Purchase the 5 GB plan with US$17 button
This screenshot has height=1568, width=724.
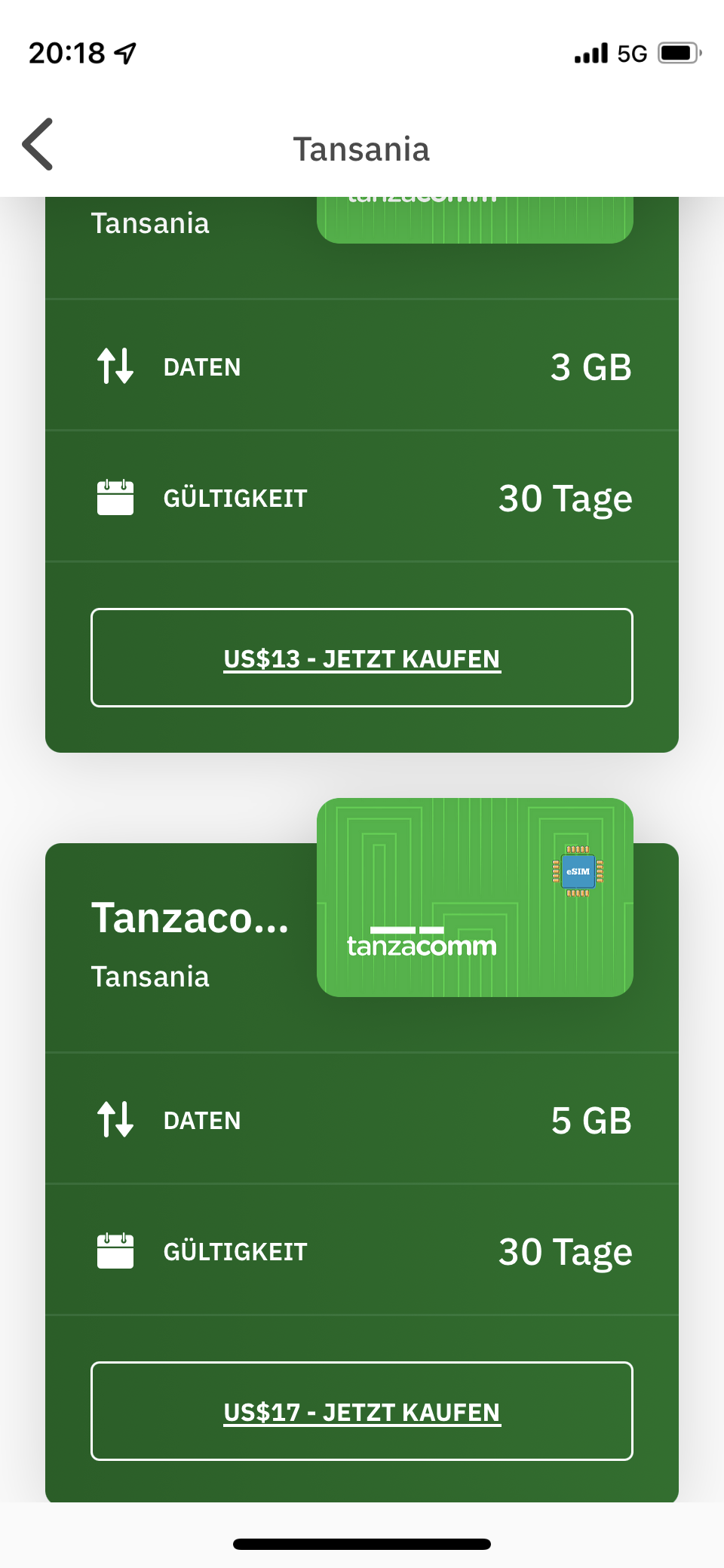361,1411
